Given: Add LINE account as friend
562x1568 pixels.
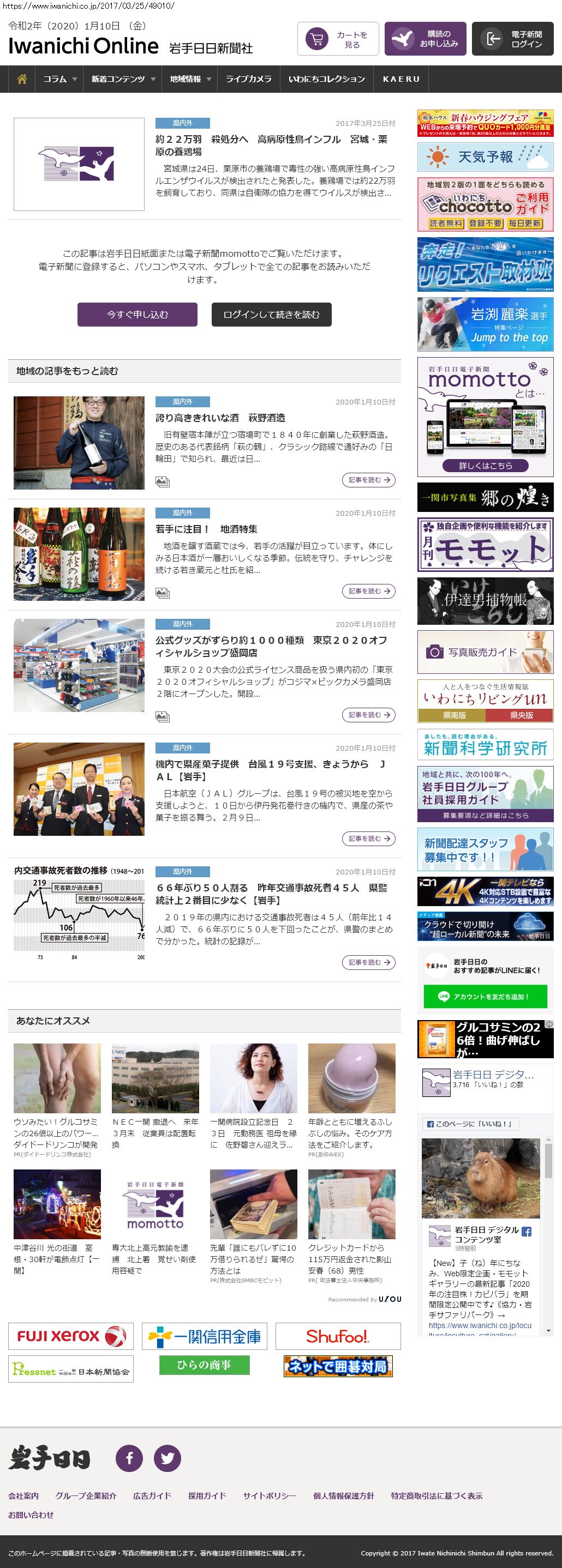Looking at the screenshot, I should click(485, 997).
